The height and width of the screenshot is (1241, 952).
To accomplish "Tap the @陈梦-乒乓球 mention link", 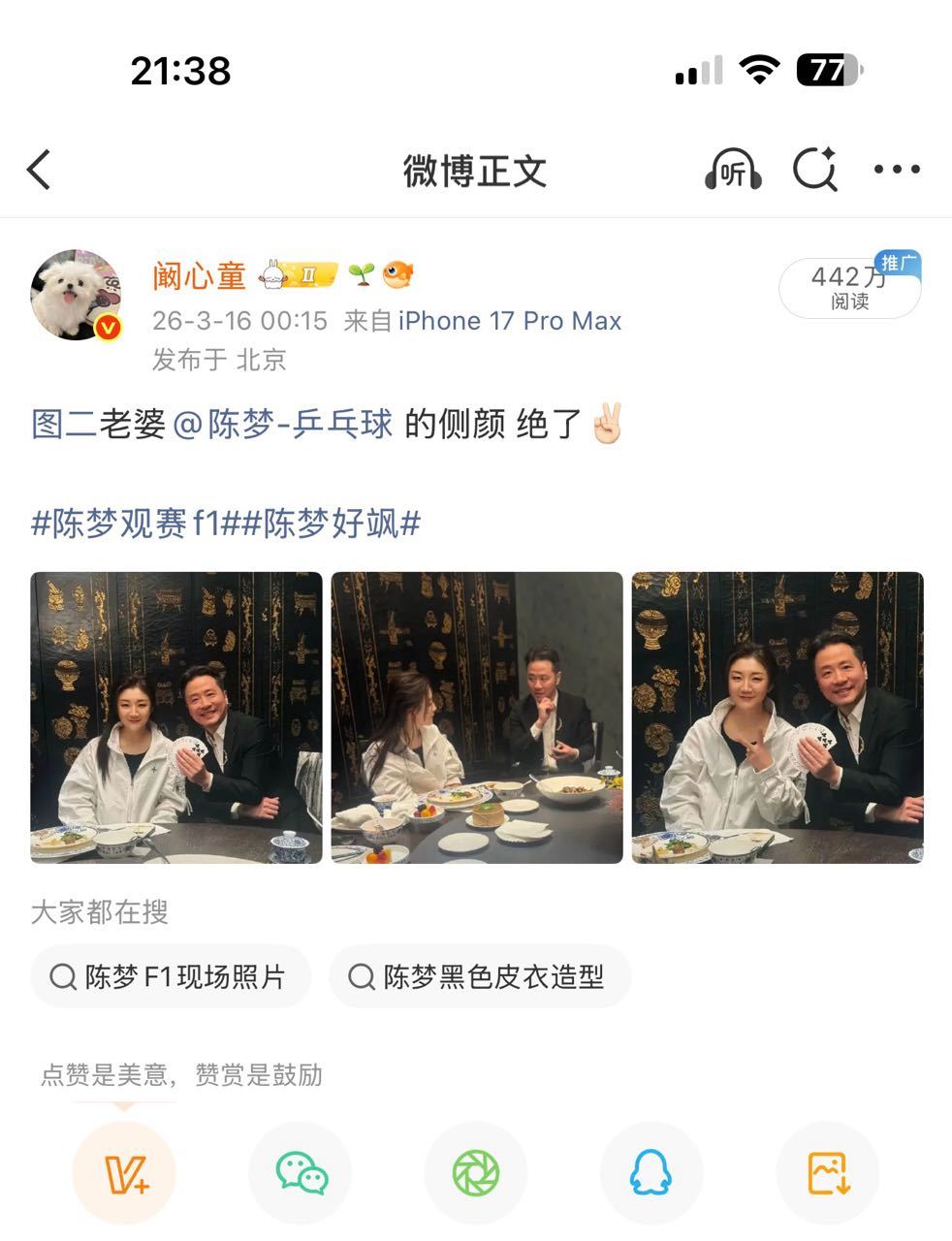I will pos(286,423).
